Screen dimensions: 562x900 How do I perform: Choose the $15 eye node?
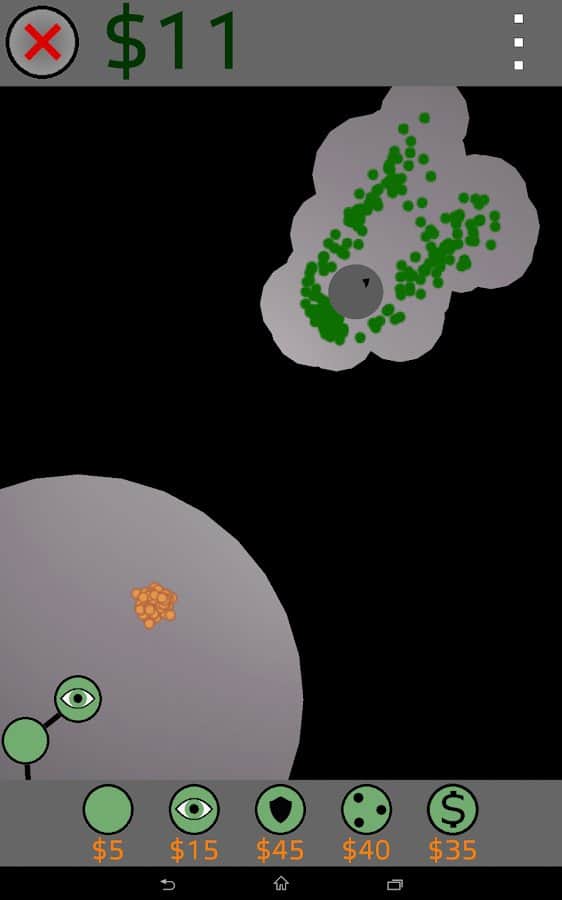[194, 809]
